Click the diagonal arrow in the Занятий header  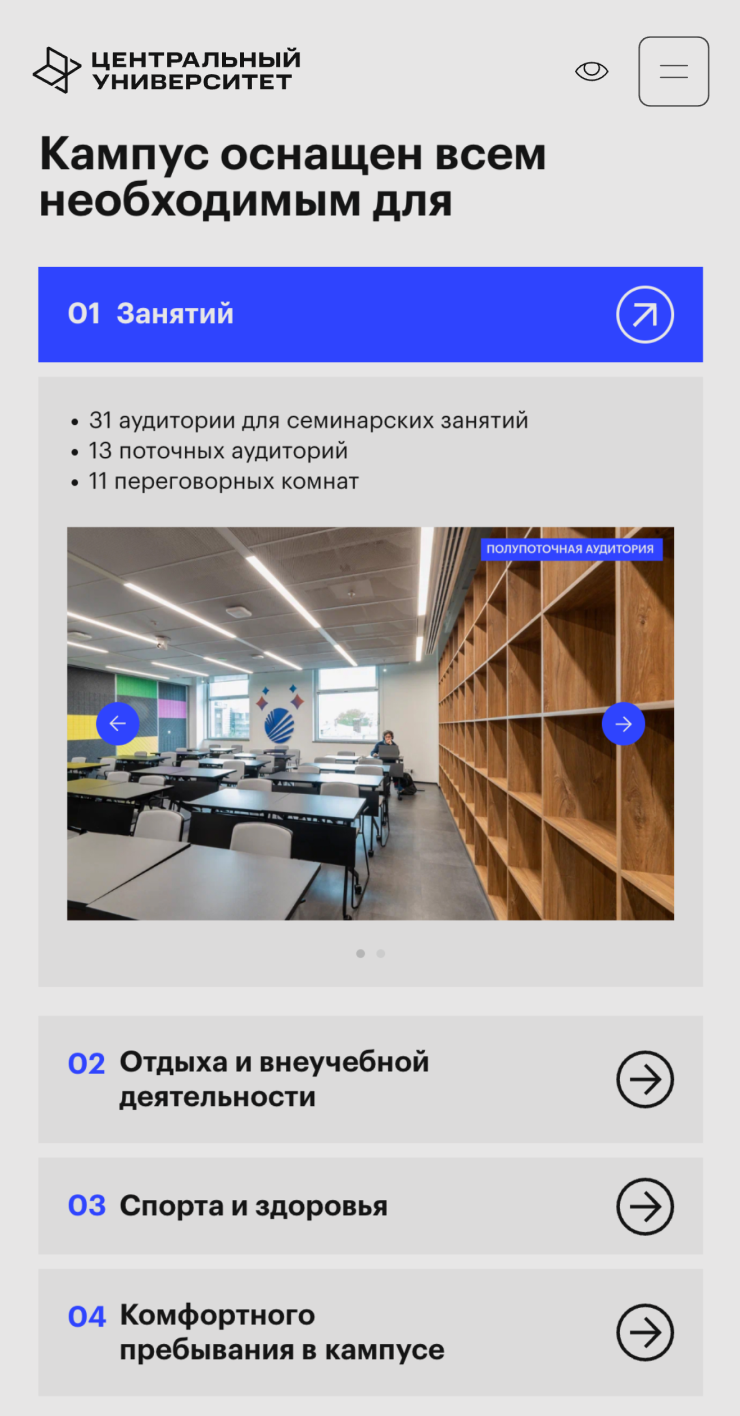click(645, 314)
